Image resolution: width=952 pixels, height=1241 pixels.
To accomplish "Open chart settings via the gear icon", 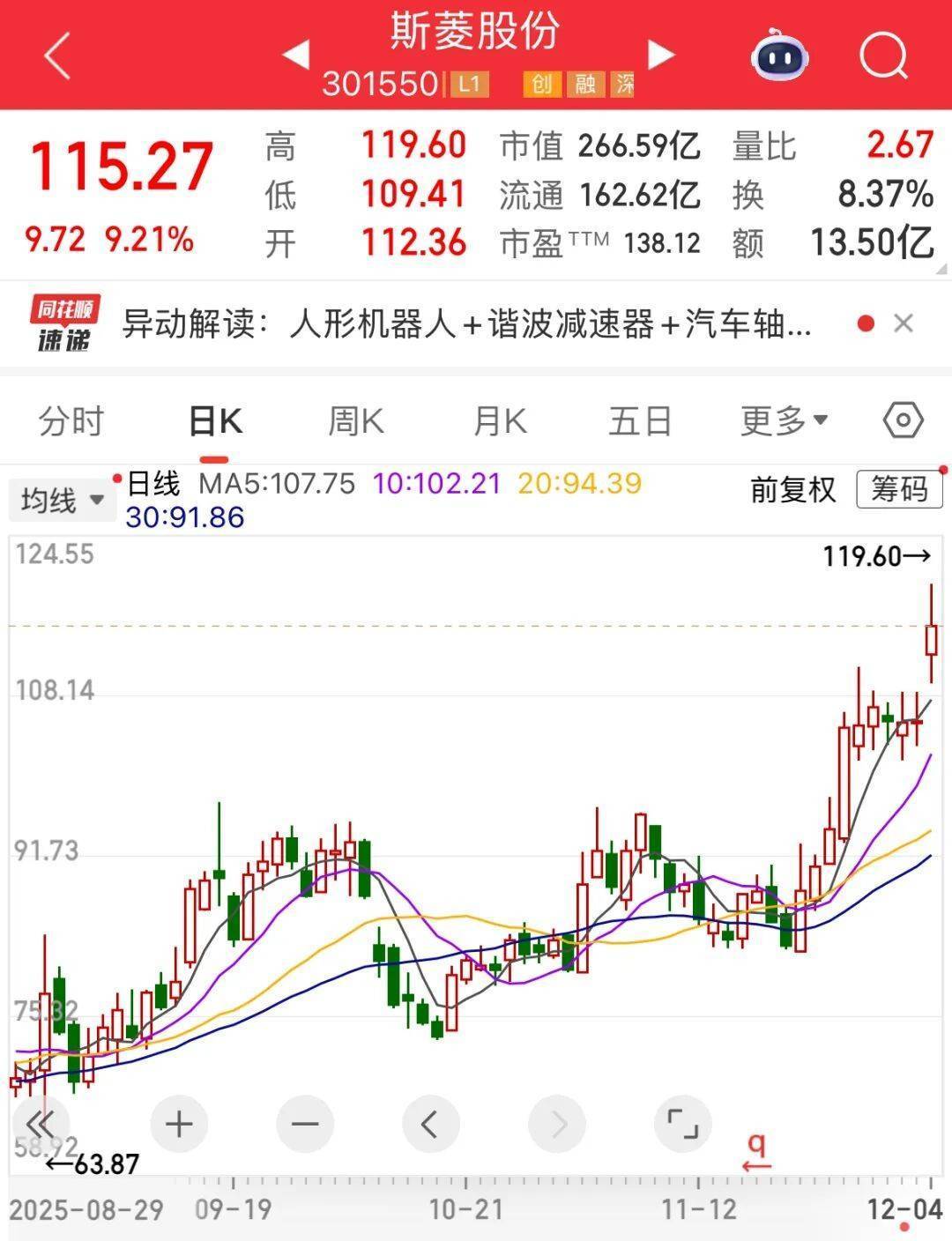I will tap(904, 420).
